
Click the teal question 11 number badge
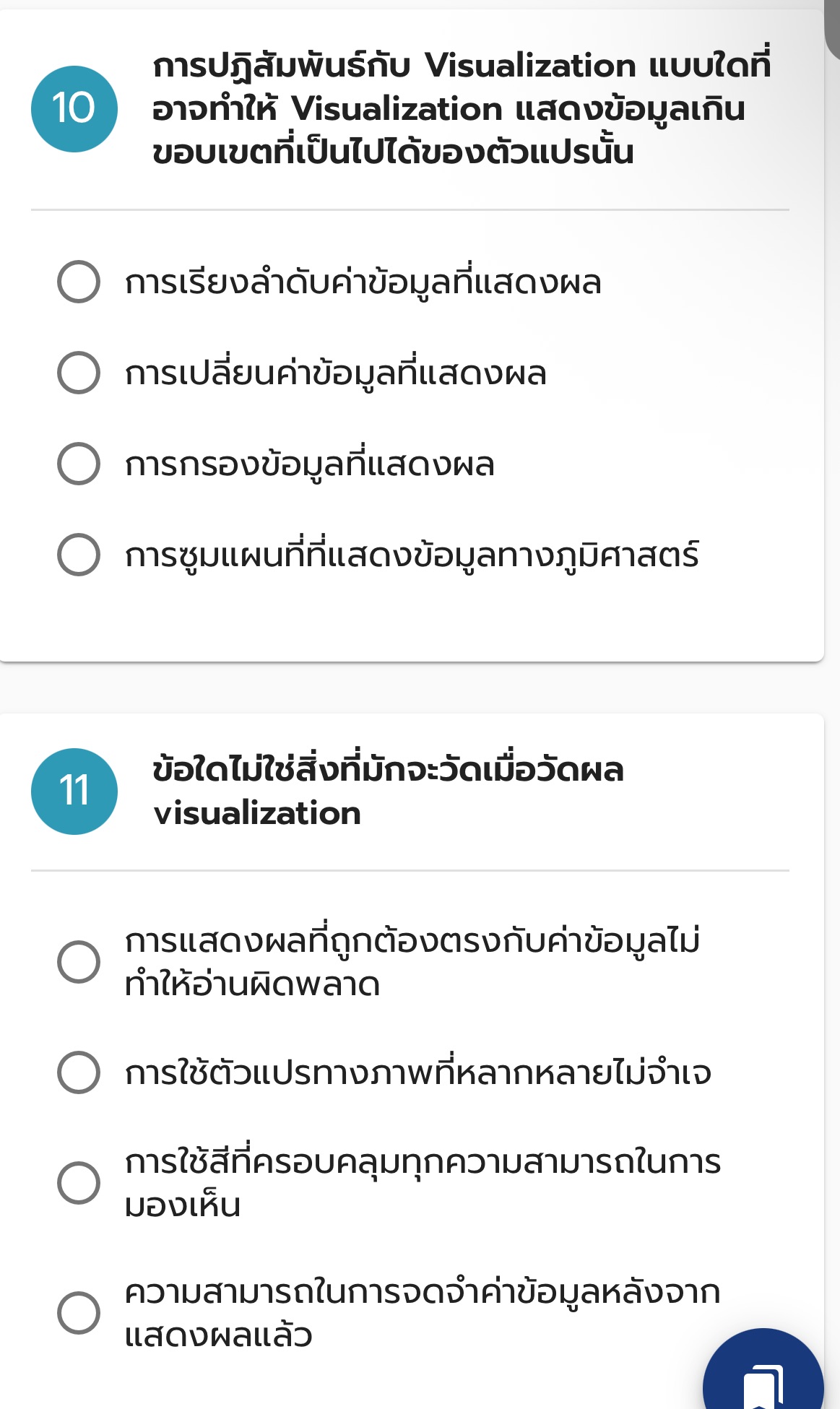click(76, 790)
